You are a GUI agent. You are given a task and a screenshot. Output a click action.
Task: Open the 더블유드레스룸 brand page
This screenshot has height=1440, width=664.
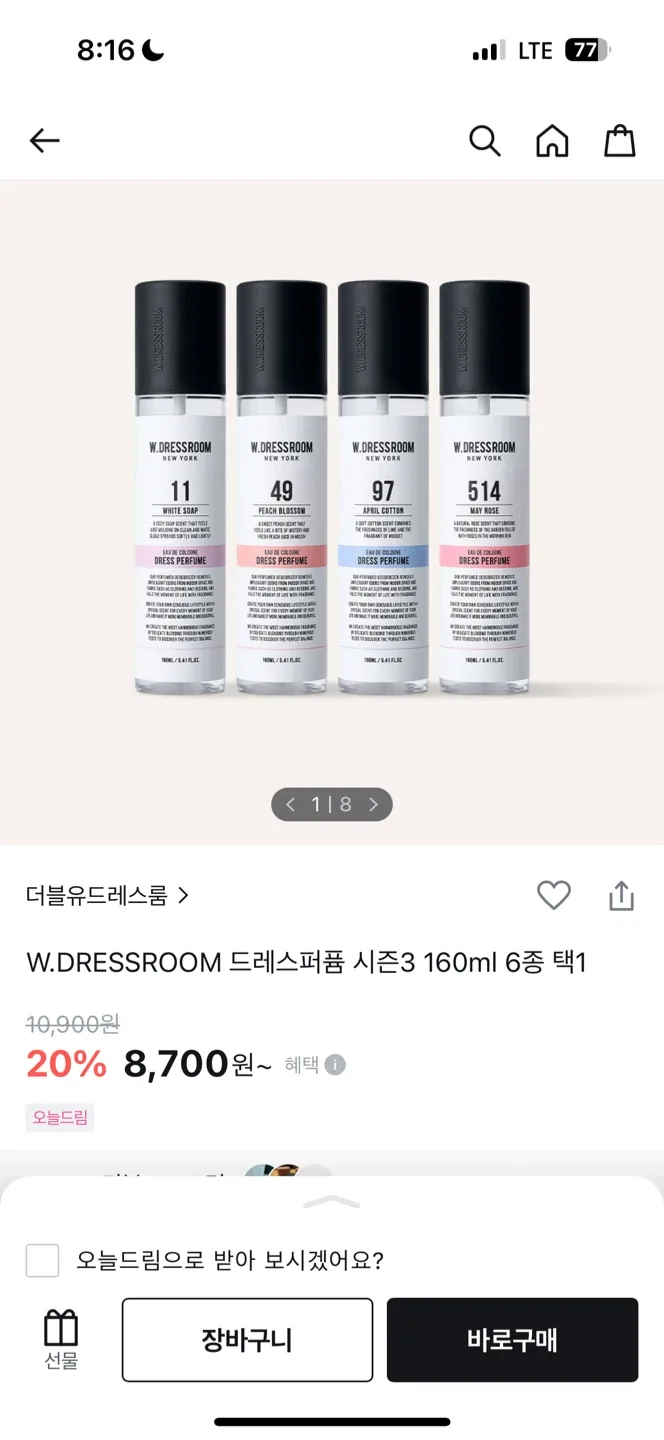pos(107,895)
